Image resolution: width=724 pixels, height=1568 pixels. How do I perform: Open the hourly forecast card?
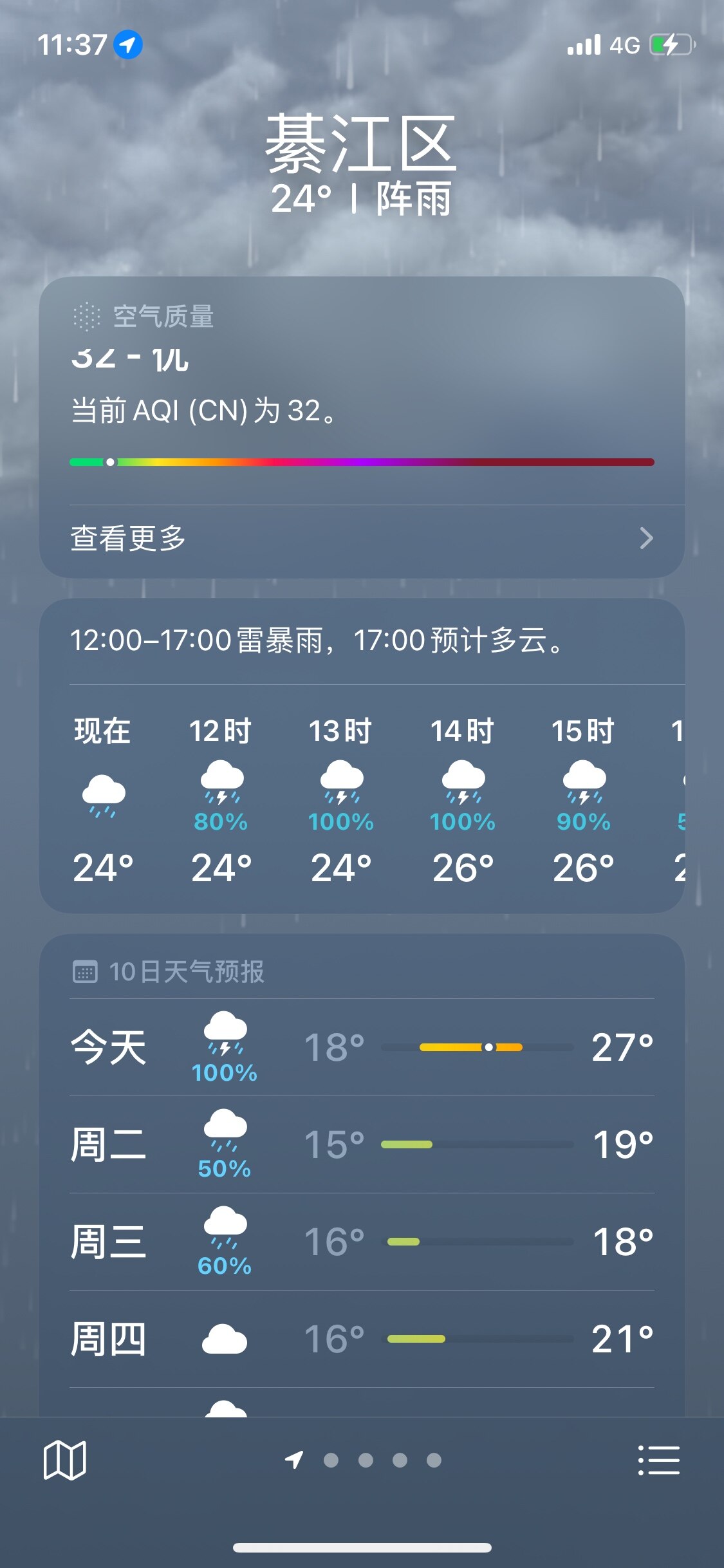tap(362, 798)
